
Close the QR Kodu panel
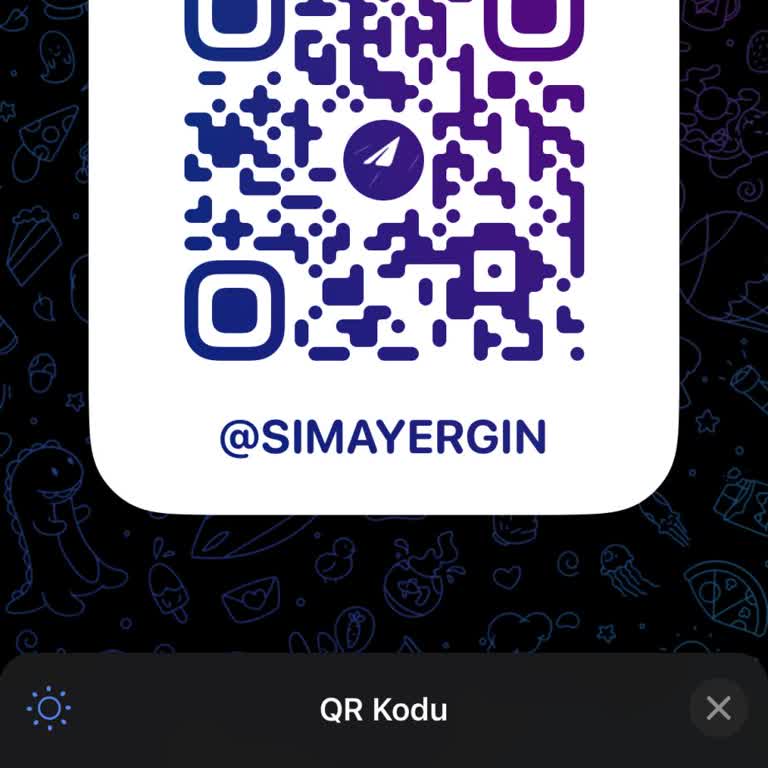tap(718, 709)
